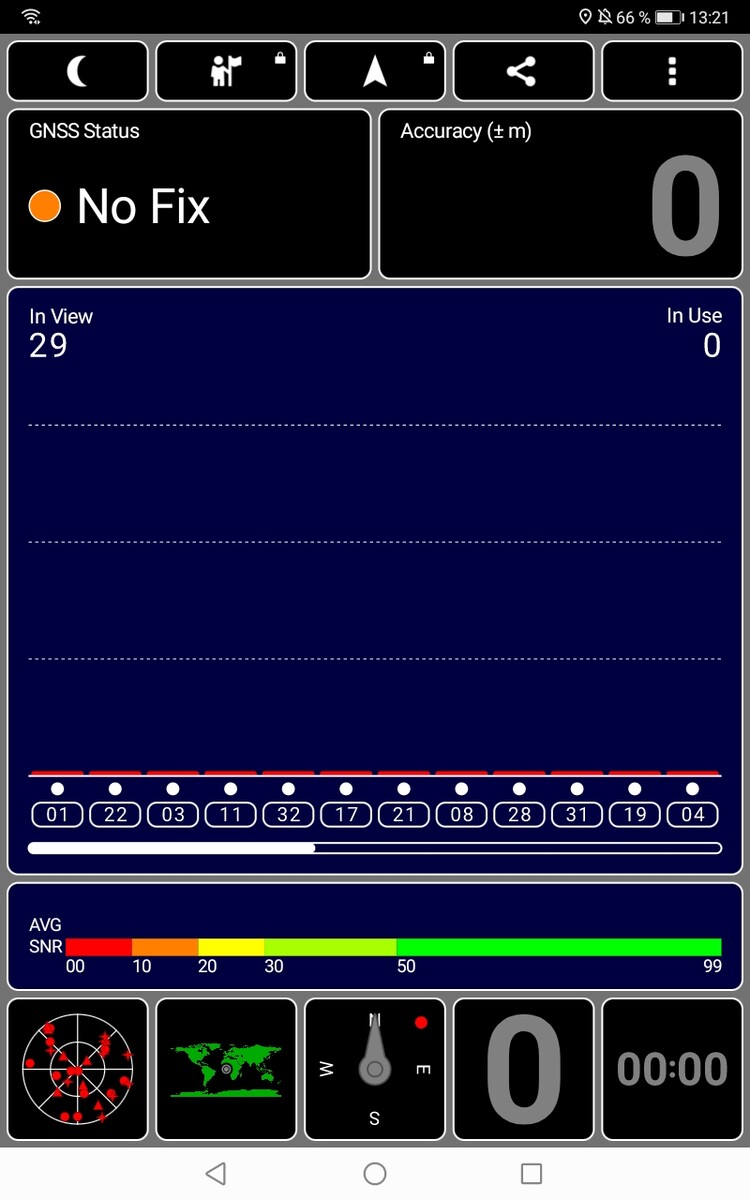750x1200 pixels.
Task: Toggle night mode with the moon button
Action: [78, 71]
